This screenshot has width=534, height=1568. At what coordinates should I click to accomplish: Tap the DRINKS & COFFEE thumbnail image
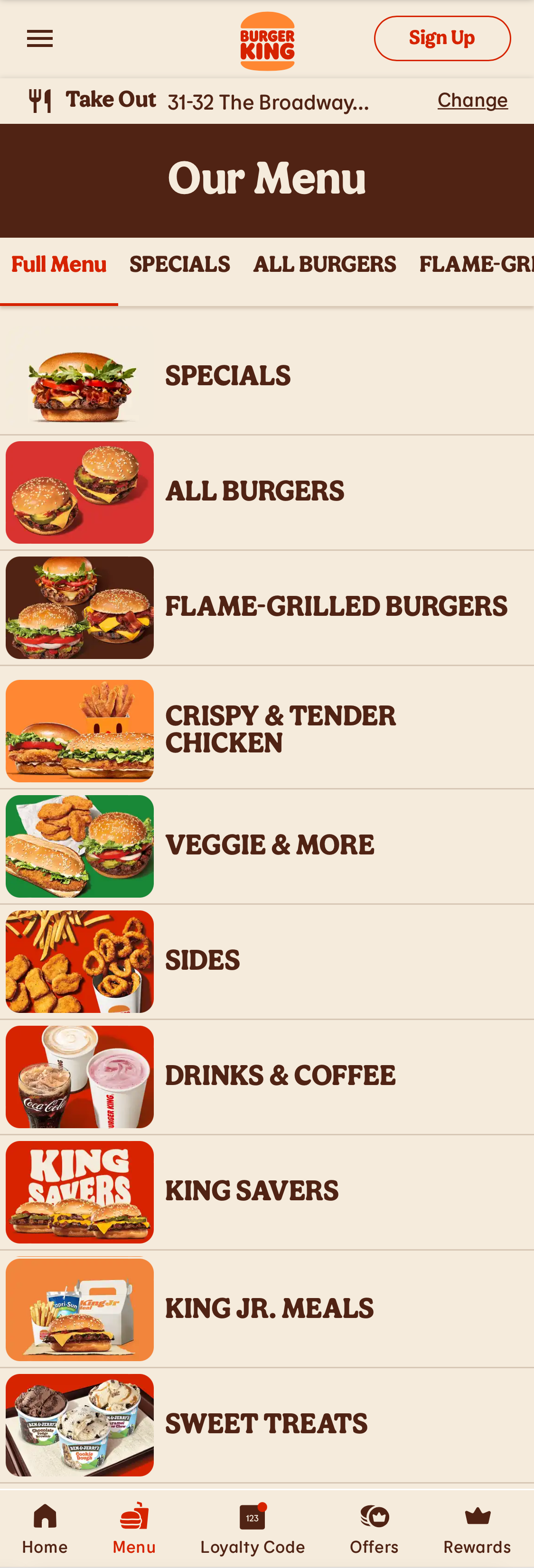(x=80, y=1076)
